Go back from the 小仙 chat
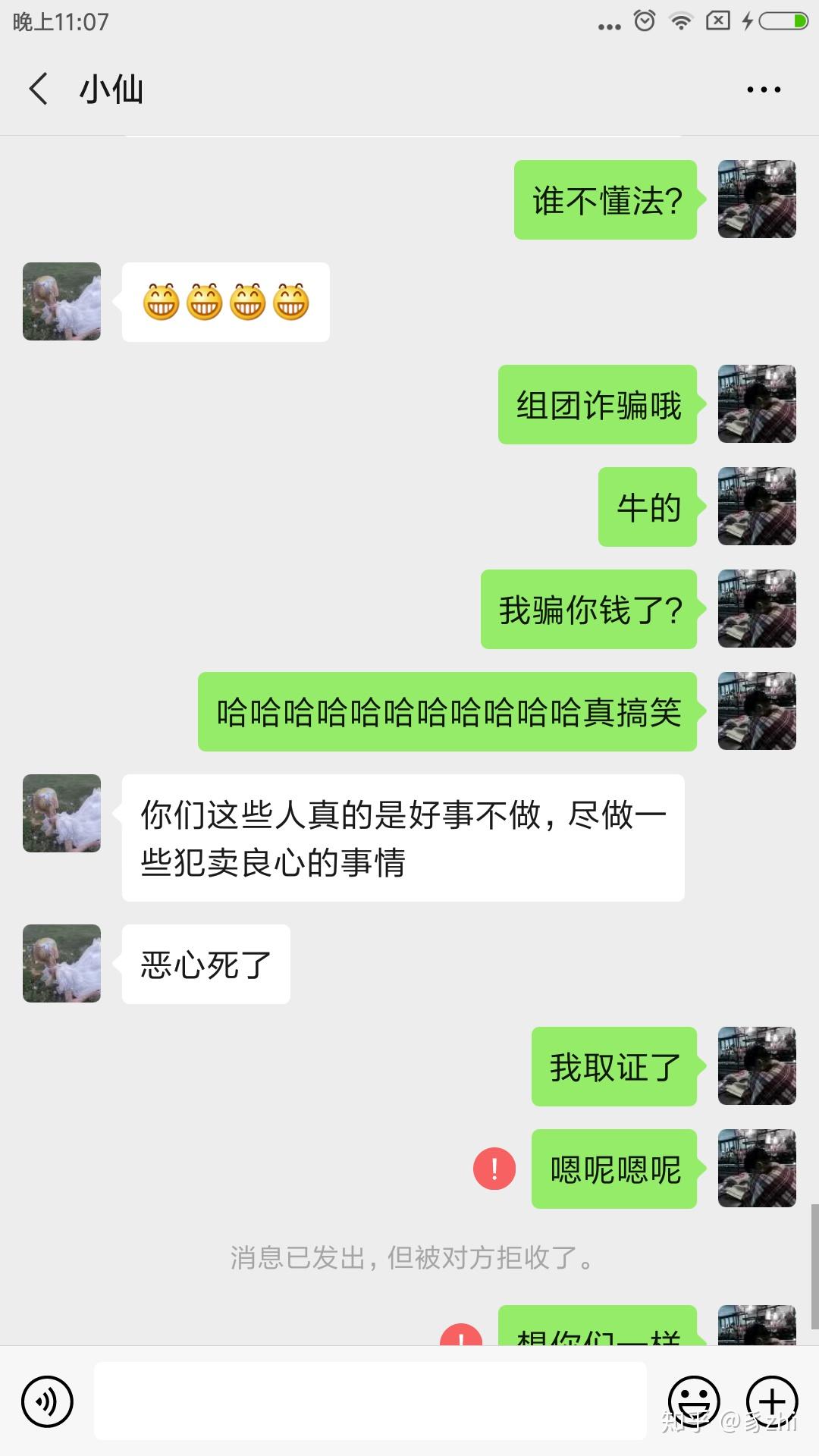The image size is (819, 1456). coord(39,89)
